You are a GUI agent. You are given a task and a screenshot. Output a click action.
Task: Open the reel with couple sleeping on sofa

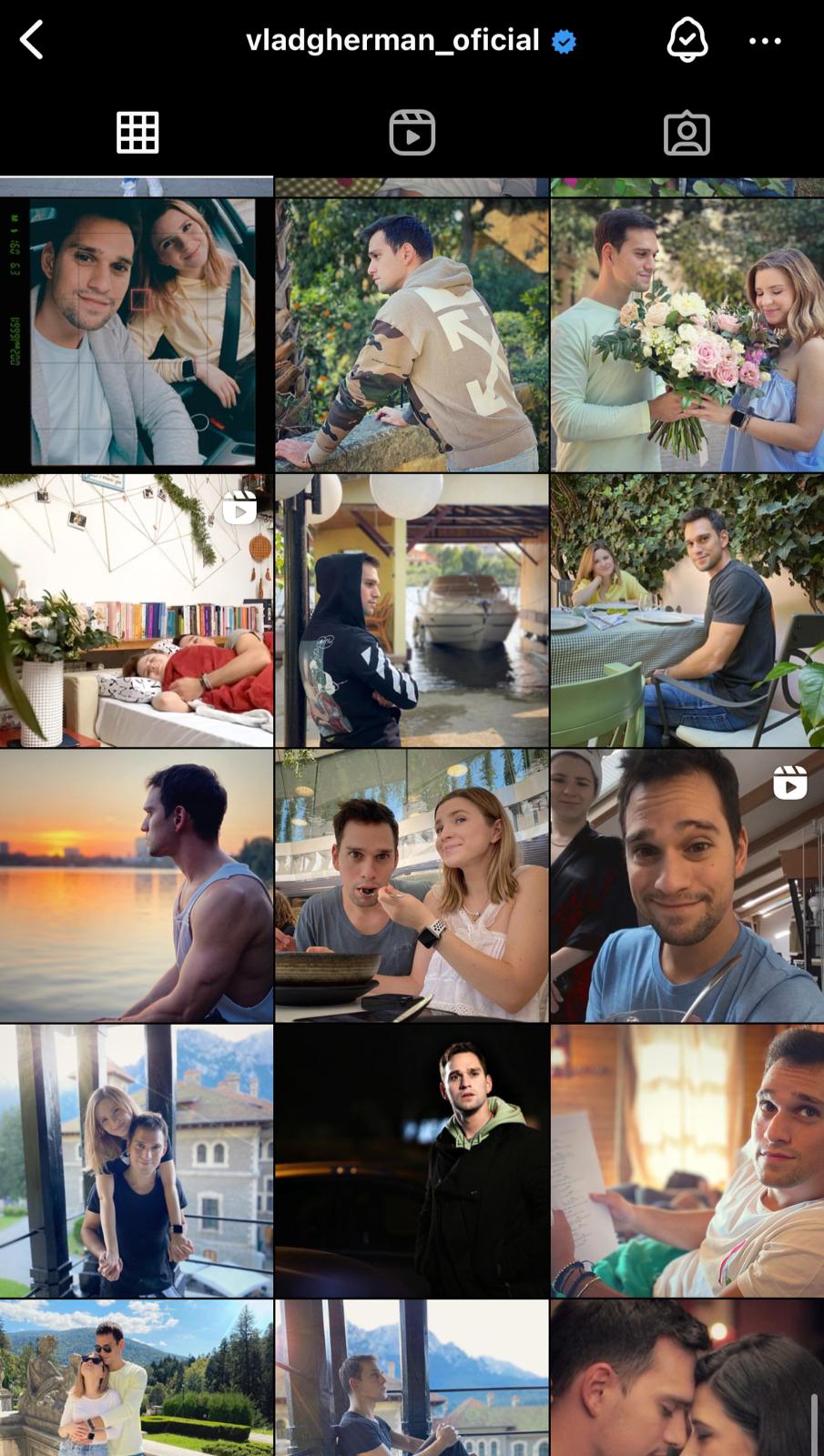(137, 610)
